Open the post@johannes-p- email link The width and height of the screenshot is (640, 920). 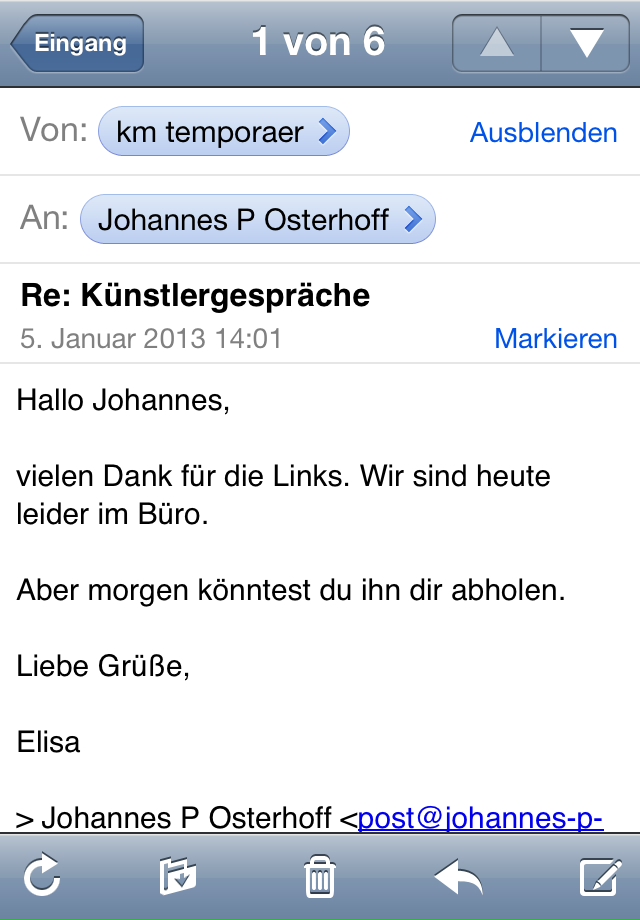[x=480, y=818]
